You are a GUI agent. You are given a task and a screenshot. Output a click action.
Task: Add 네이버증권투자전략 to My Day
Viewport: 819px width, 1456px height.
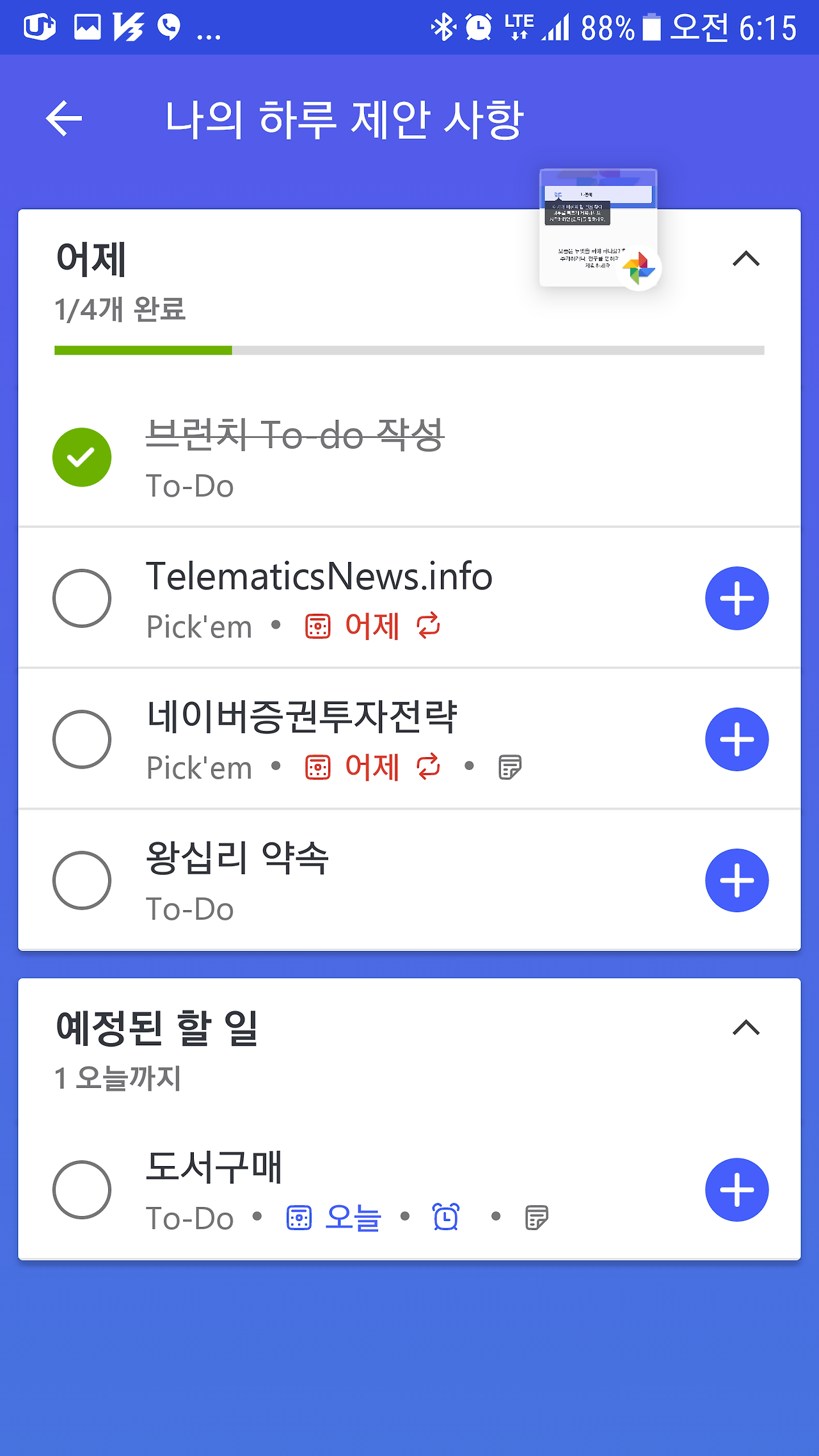[736, 739]
